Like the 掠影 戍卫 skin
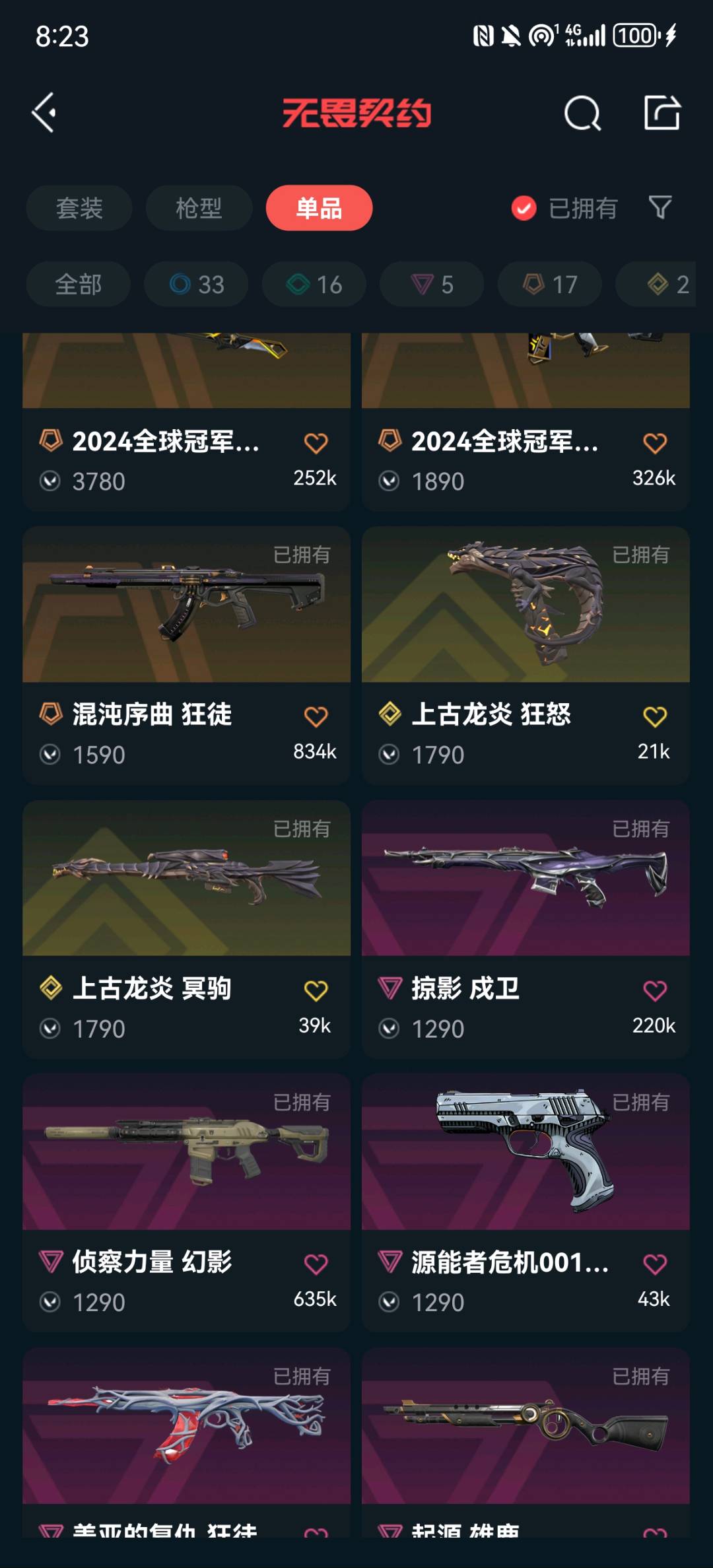Screen dimensions: 713x1568 [x=654, y=990]
